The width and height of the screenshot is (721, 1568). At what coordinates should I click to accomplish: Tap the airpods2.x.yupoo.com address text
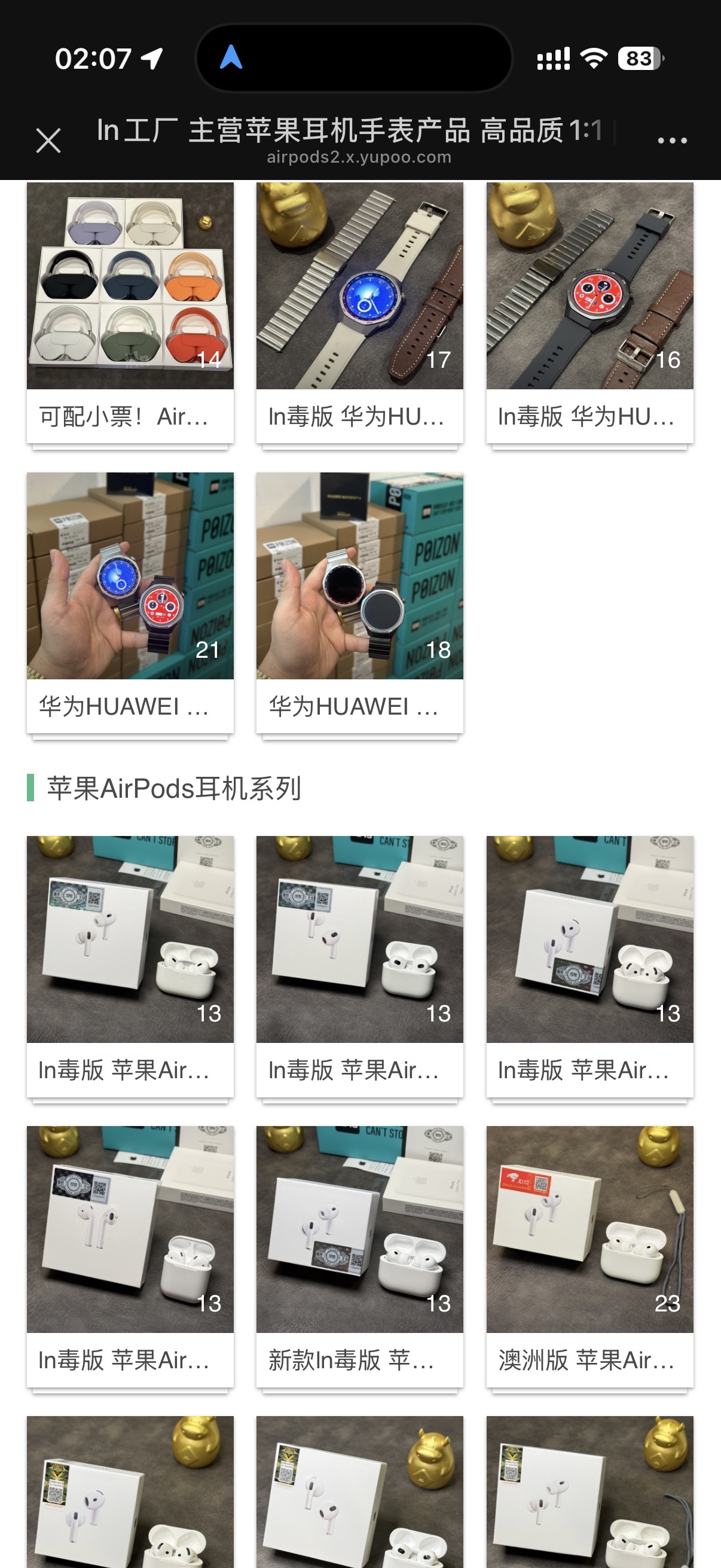click(360, 157)
